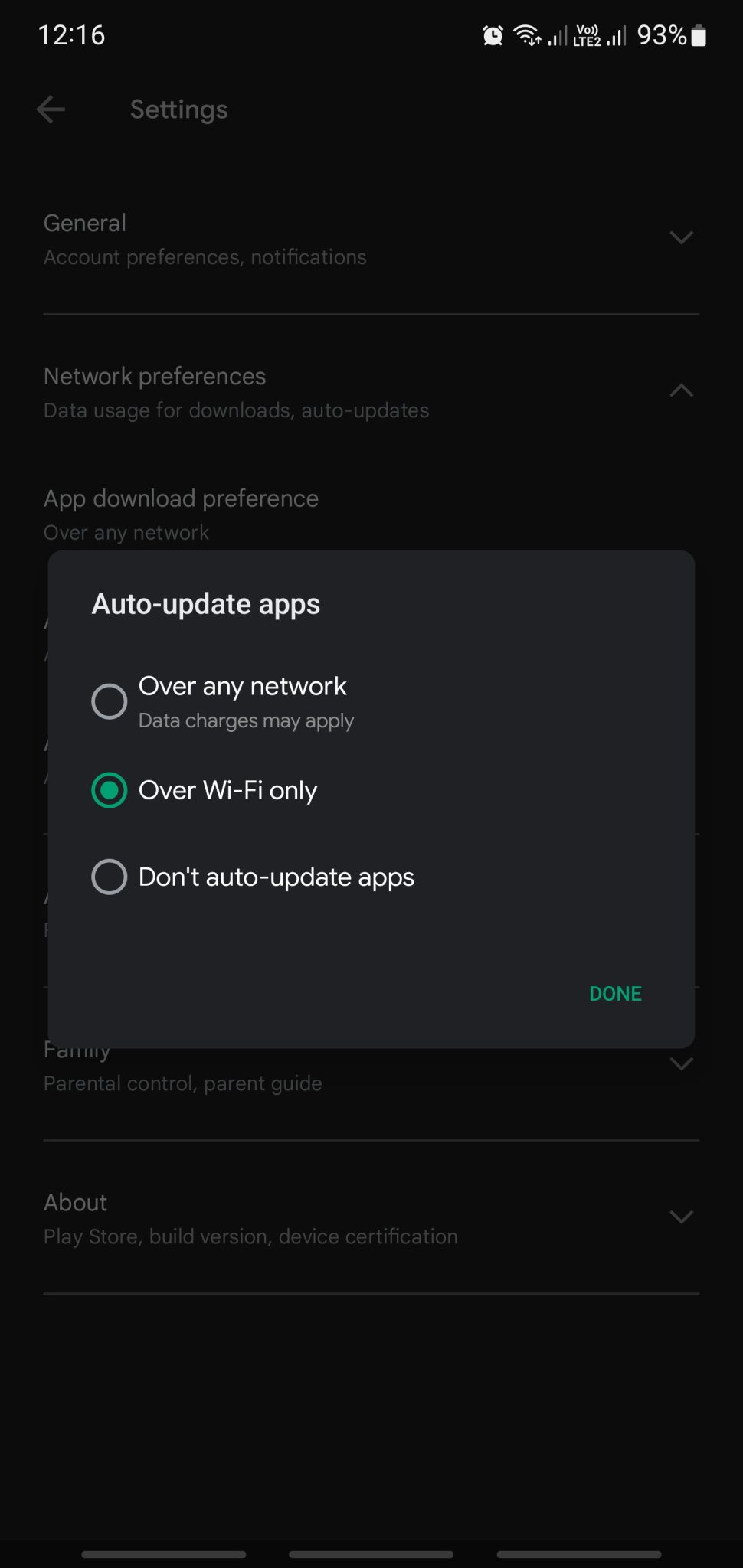The height and width of the screenshot is (1568, 743).
Task: Tap DONE to confirm auto-update choice
Action: pos(614,993)
